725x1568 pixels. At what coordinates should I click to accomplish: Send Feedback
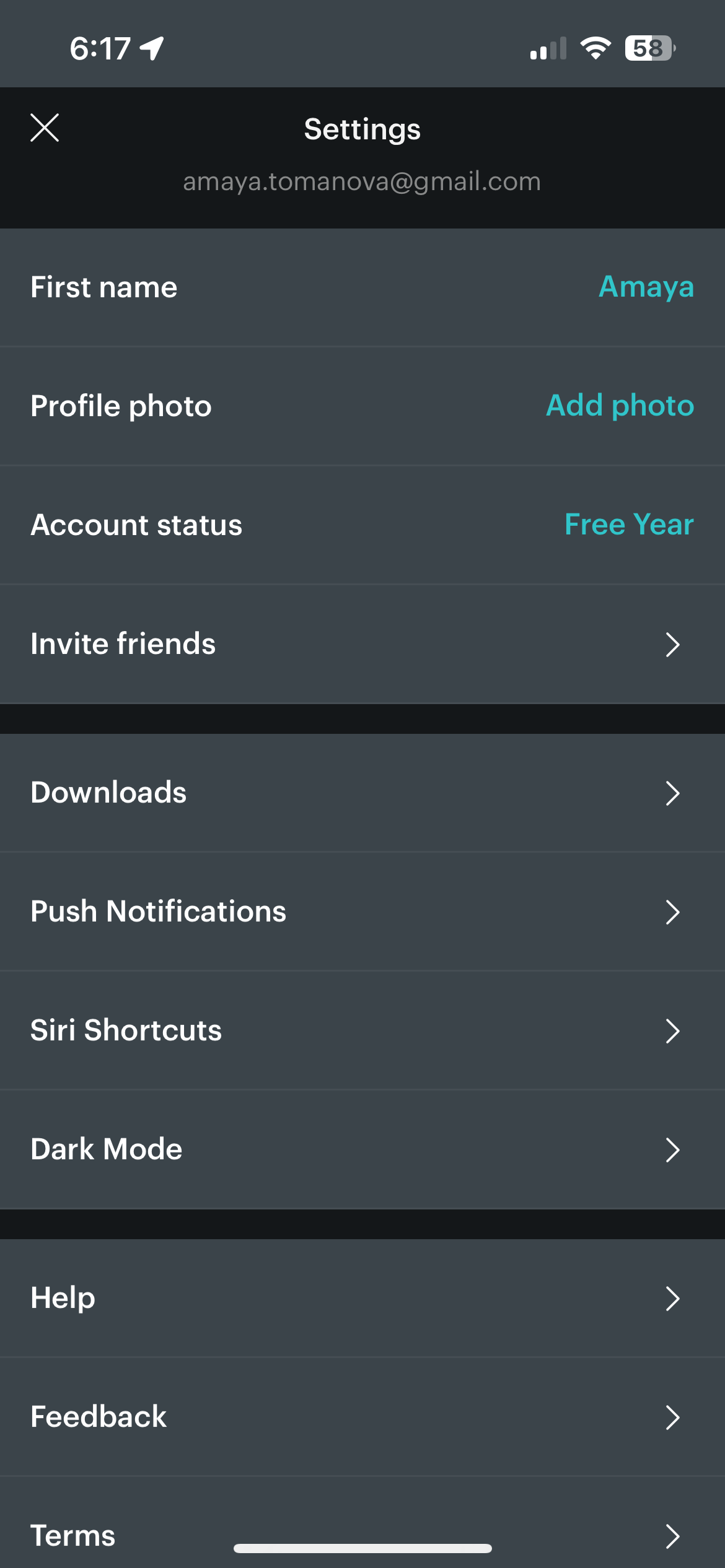tap(362, 1417)
